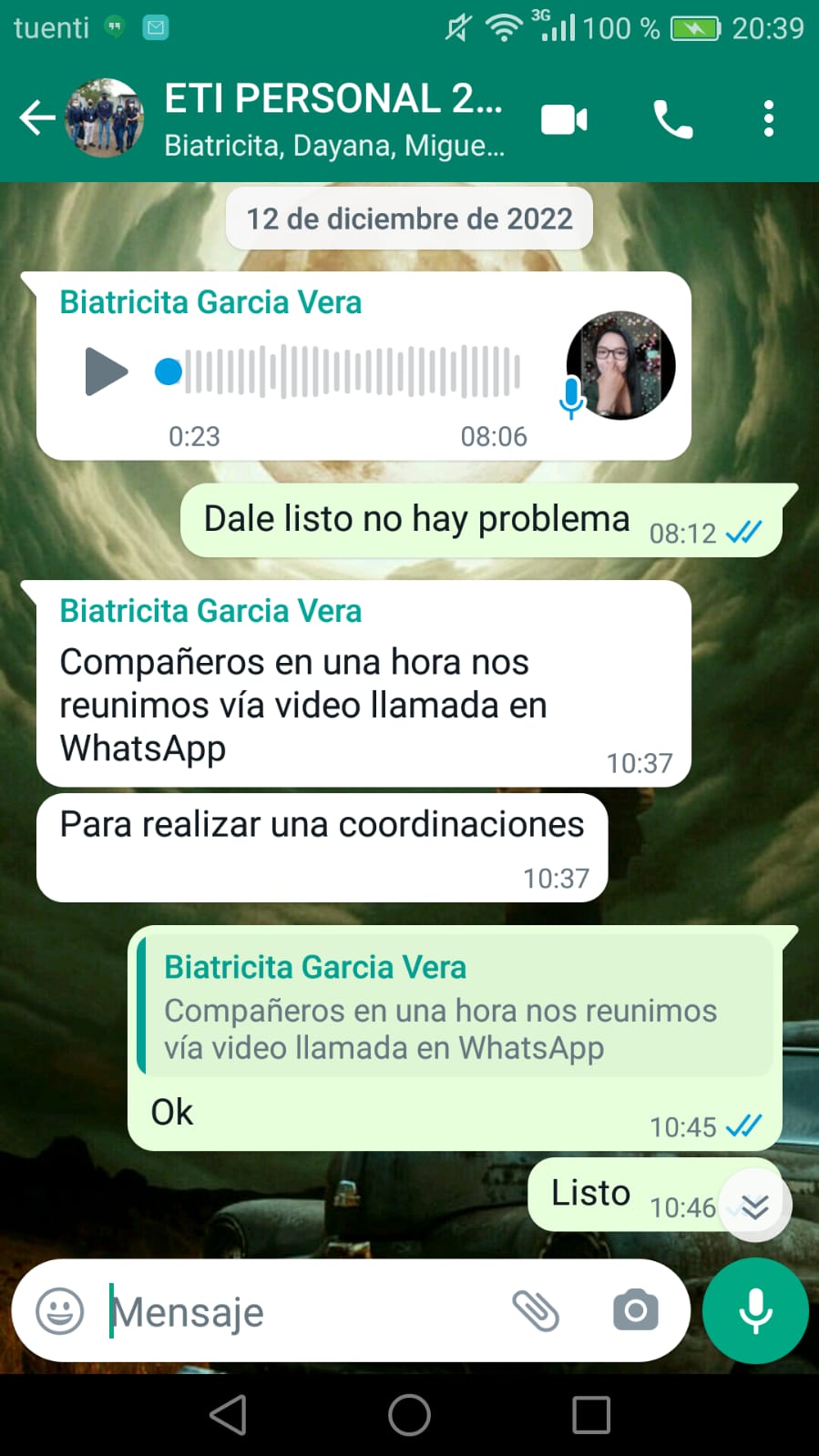Focus the Mensaje text field
Screen dimensions: 819x1456
(x=301, y=1311)
